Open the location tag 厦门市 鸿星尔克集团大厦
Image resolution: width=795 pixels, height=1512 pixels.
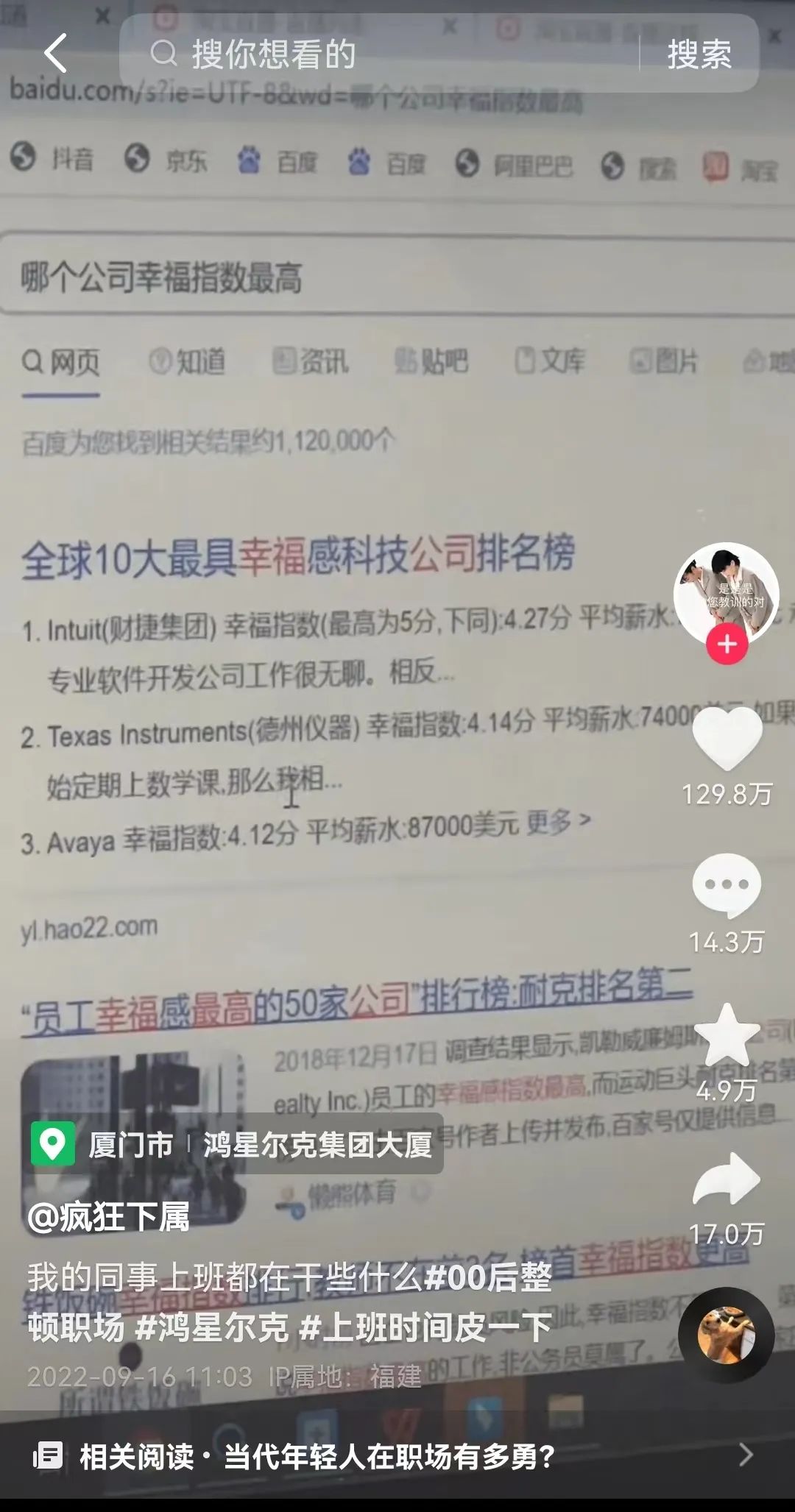pos(237,1144)
